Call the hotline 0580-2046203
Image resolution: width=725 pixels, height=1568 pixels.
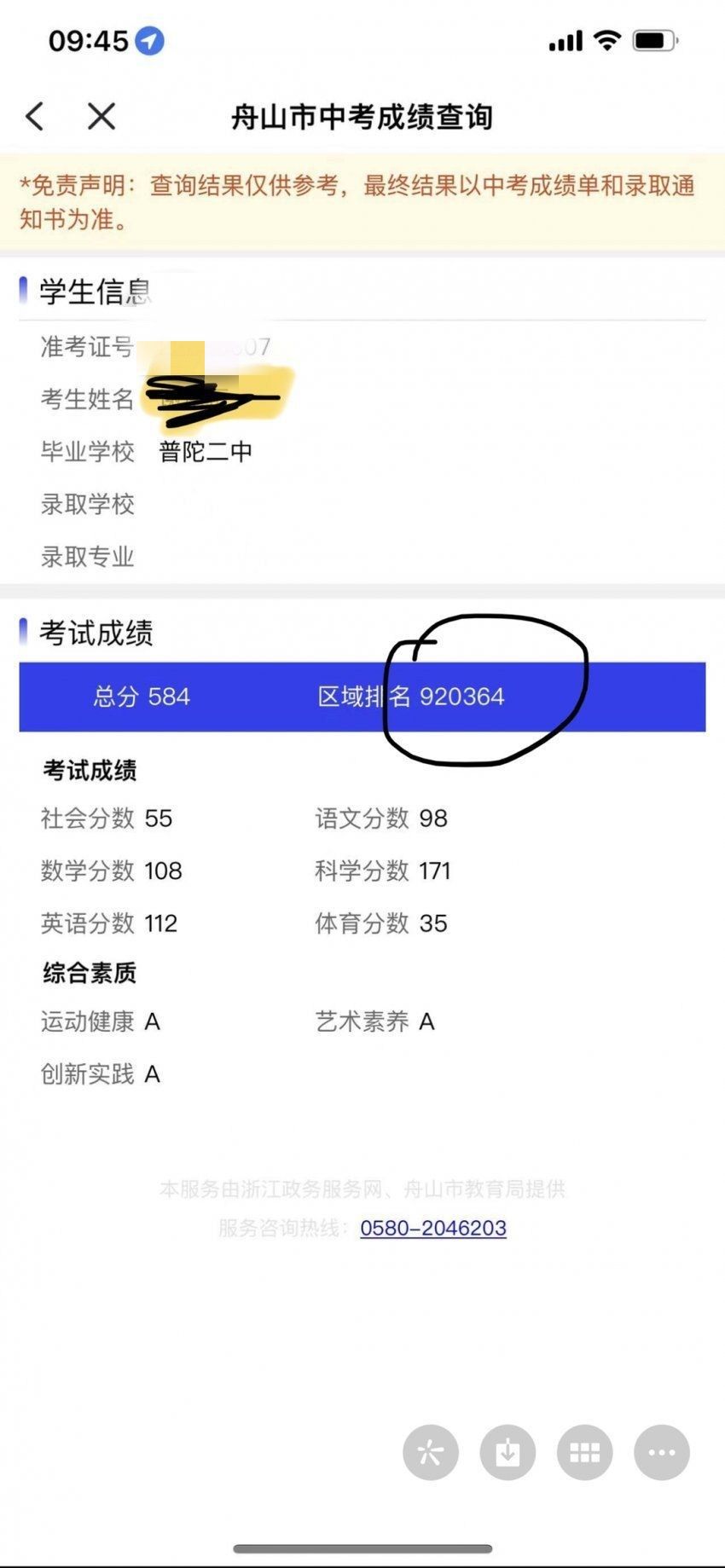tap(433, 1228)
